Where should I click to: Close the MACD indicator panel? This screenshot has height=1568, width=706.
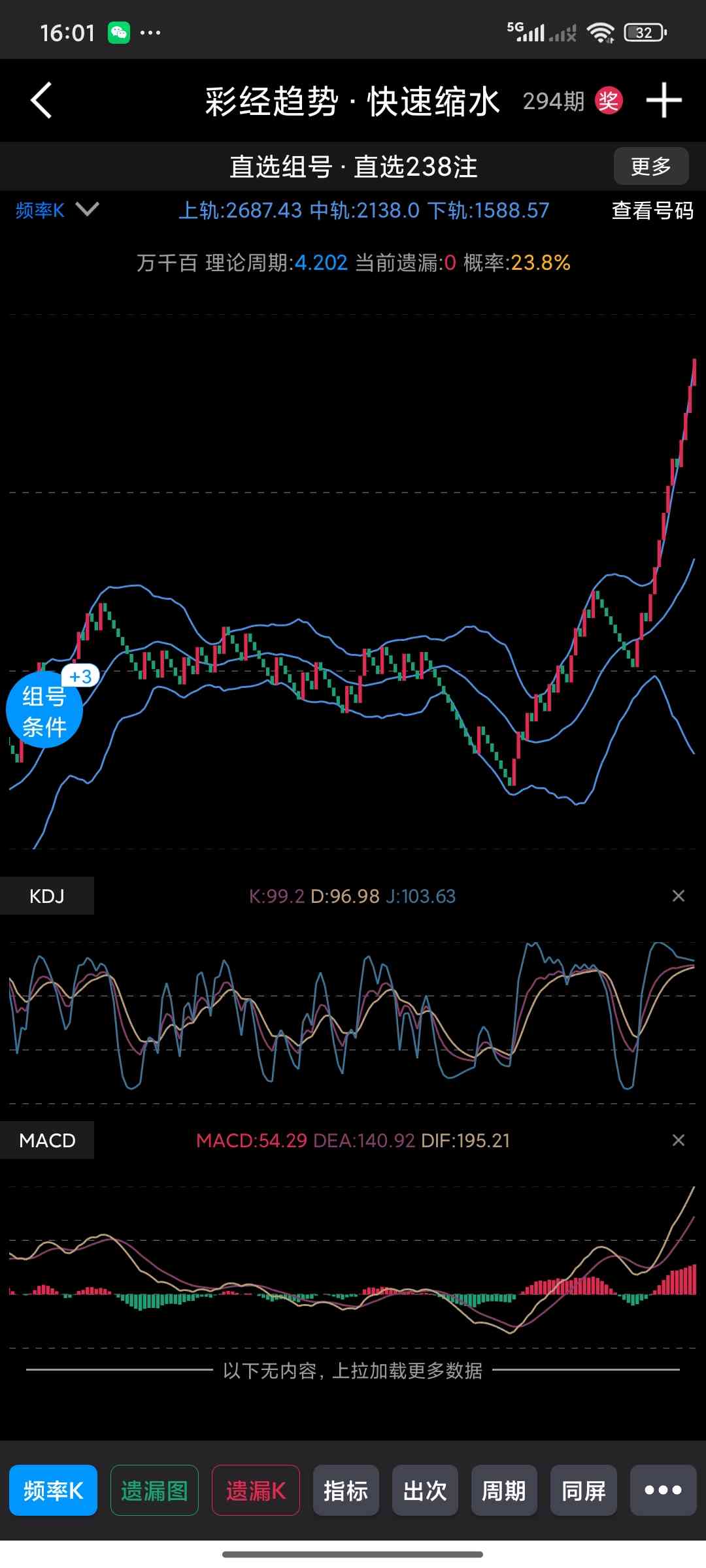pyautogui.click(x=679, y=1140)
